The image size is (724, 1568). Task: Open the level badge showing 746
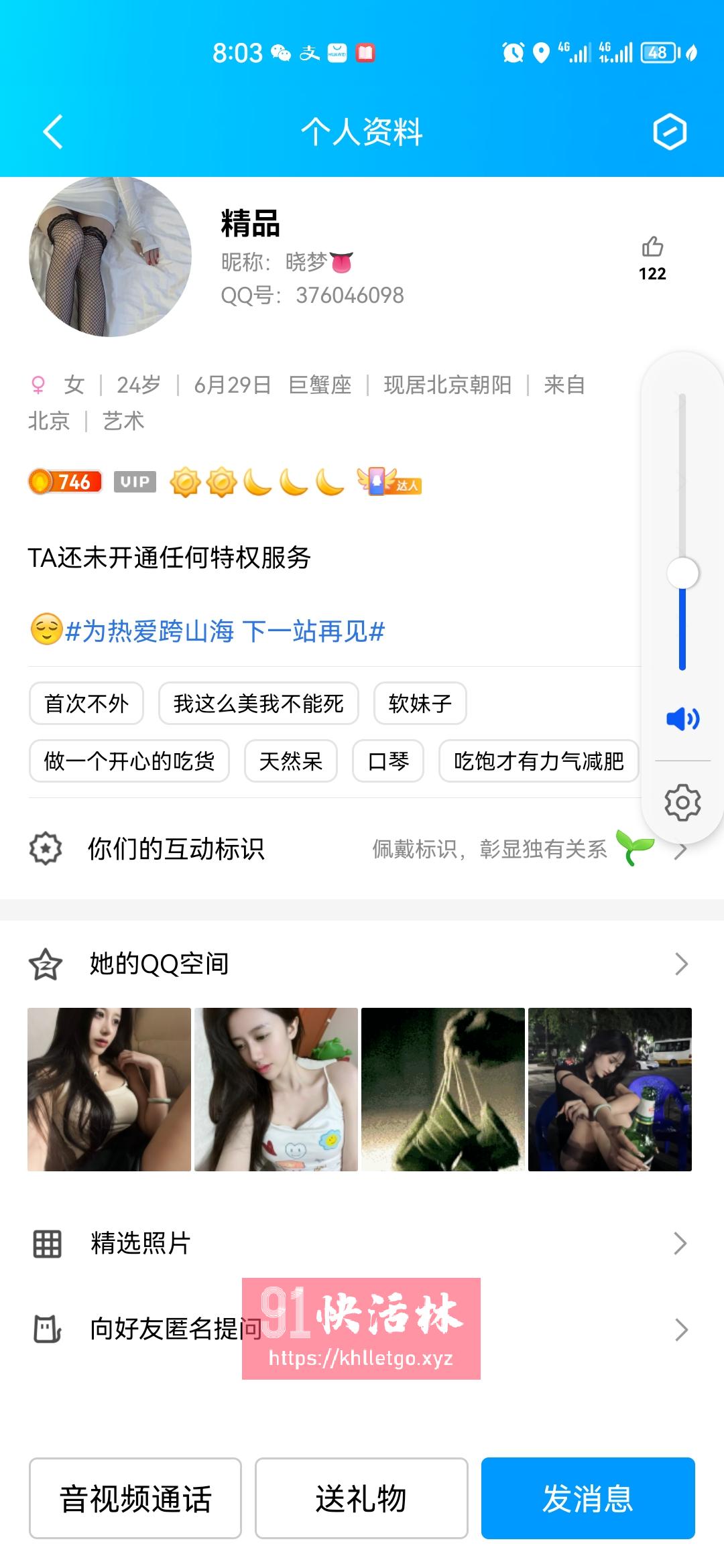(64, 481)
